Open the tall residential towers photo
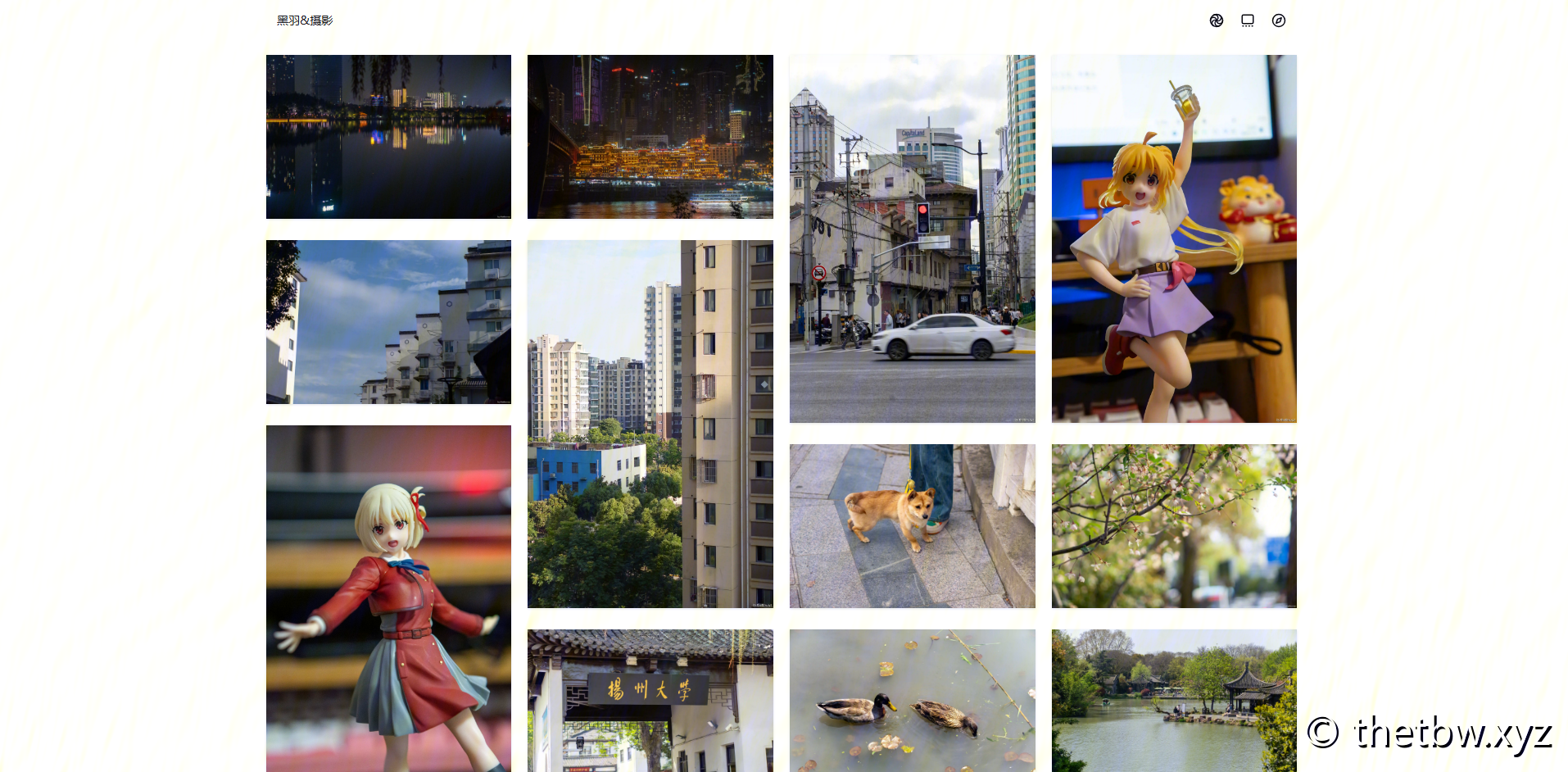This screenshot has height=772, width=1568. (x=650, y=424)
